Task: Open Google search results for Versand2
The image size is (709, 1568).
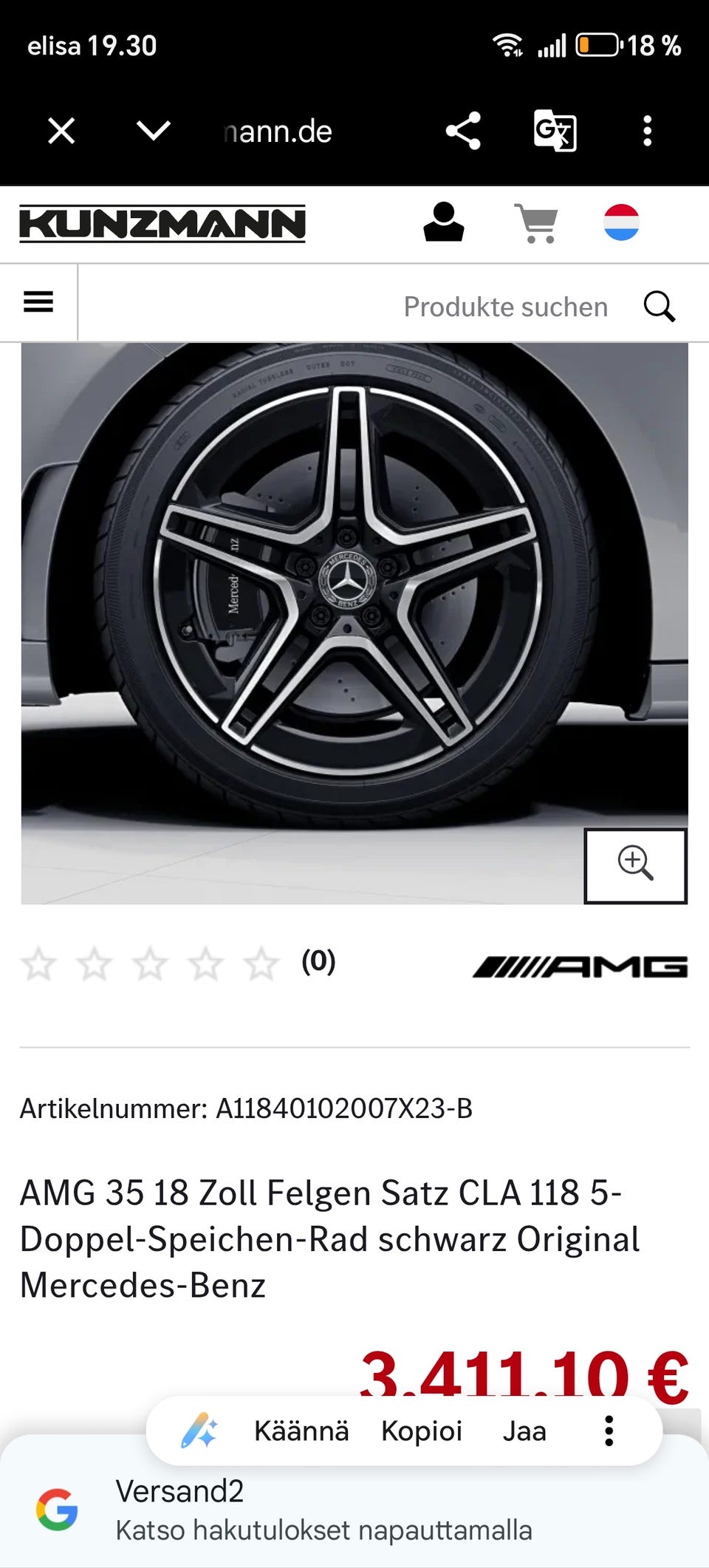Action: tap(323, 1510)
